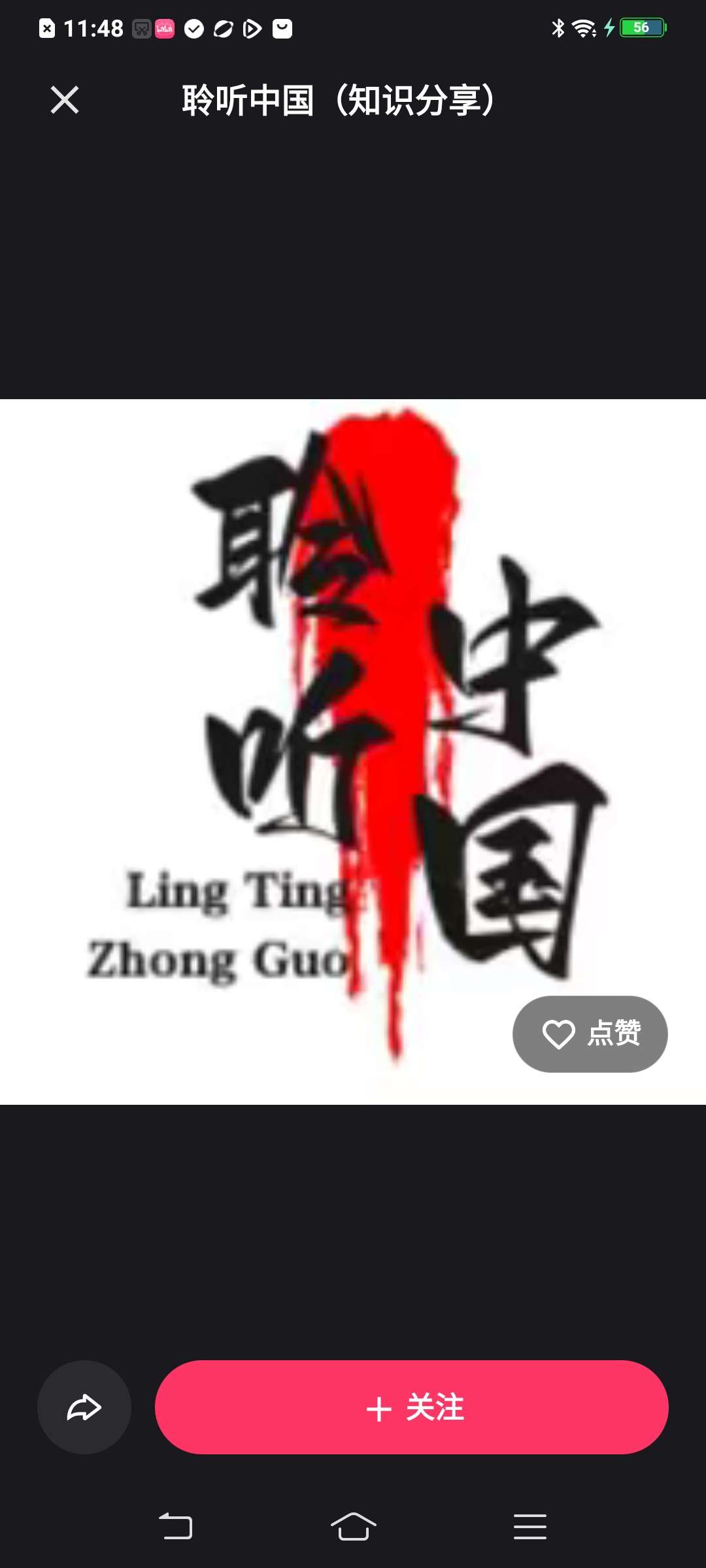Screen dimensions: 706x1568
Task: Share this profile picture
Action: [84, 1407]
